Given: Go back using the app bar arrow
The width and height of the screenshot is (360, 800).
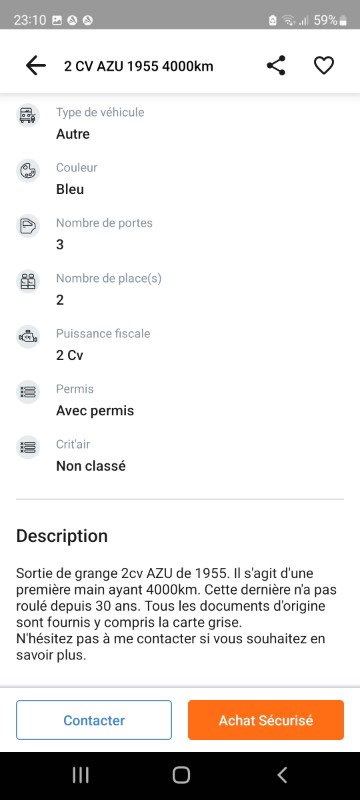Looking at the screenshot, I should pos(36,66).
